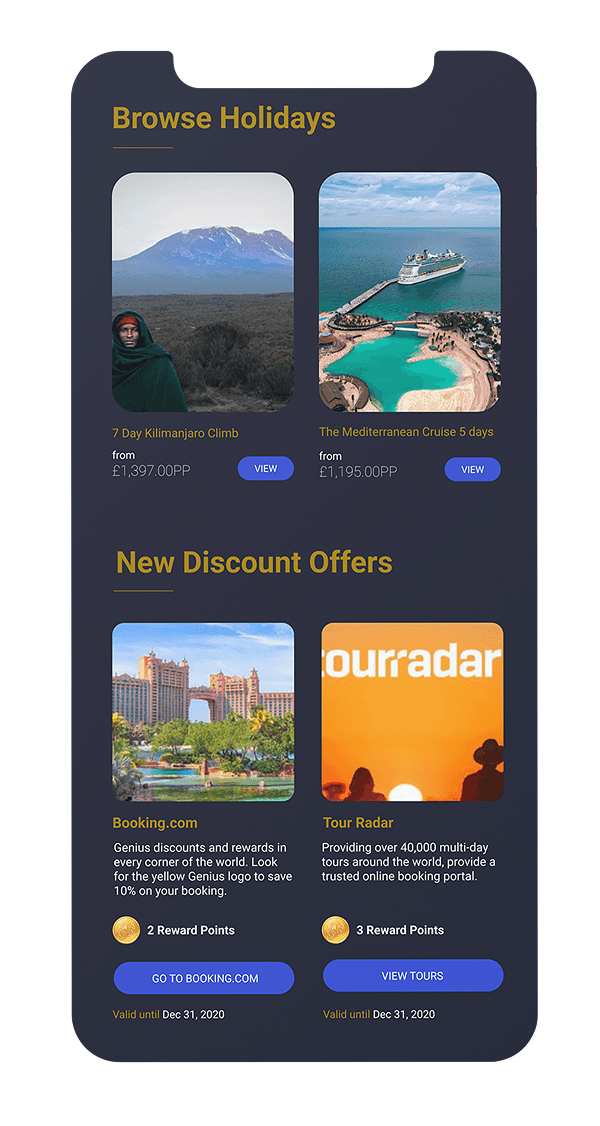Image resolution: width=600 pixels, height=1126 pixels.
Task: Open the Mediterranean Cruise photo card
Action: coord(409,292)
